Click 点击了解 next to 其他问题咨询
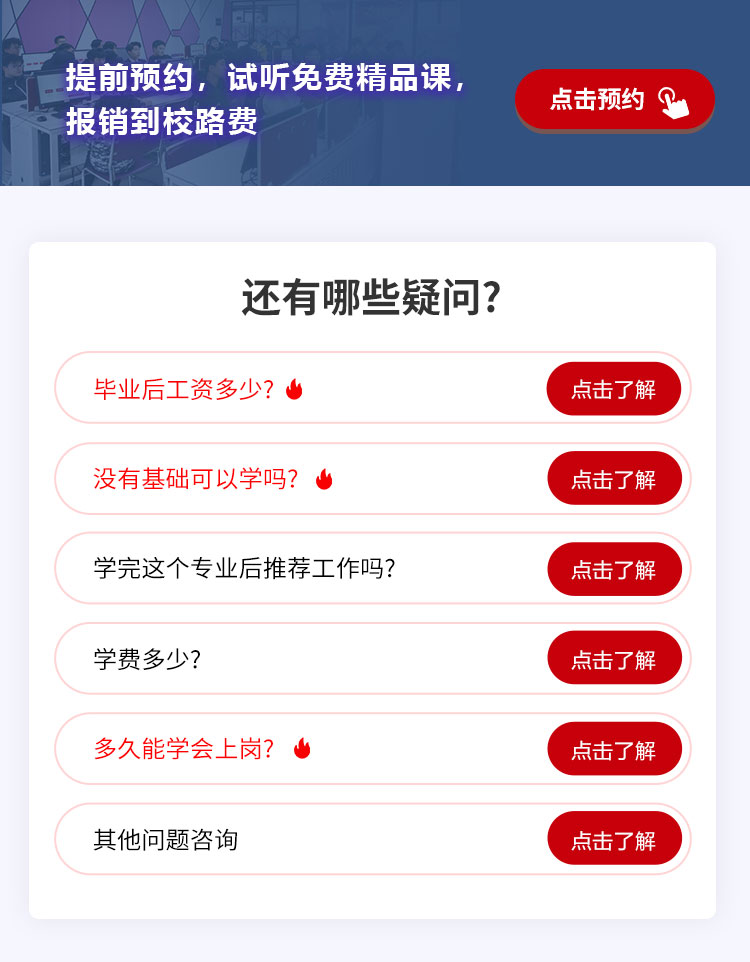Viewport: 750px width, 962px height. click(x=615, y=838)
